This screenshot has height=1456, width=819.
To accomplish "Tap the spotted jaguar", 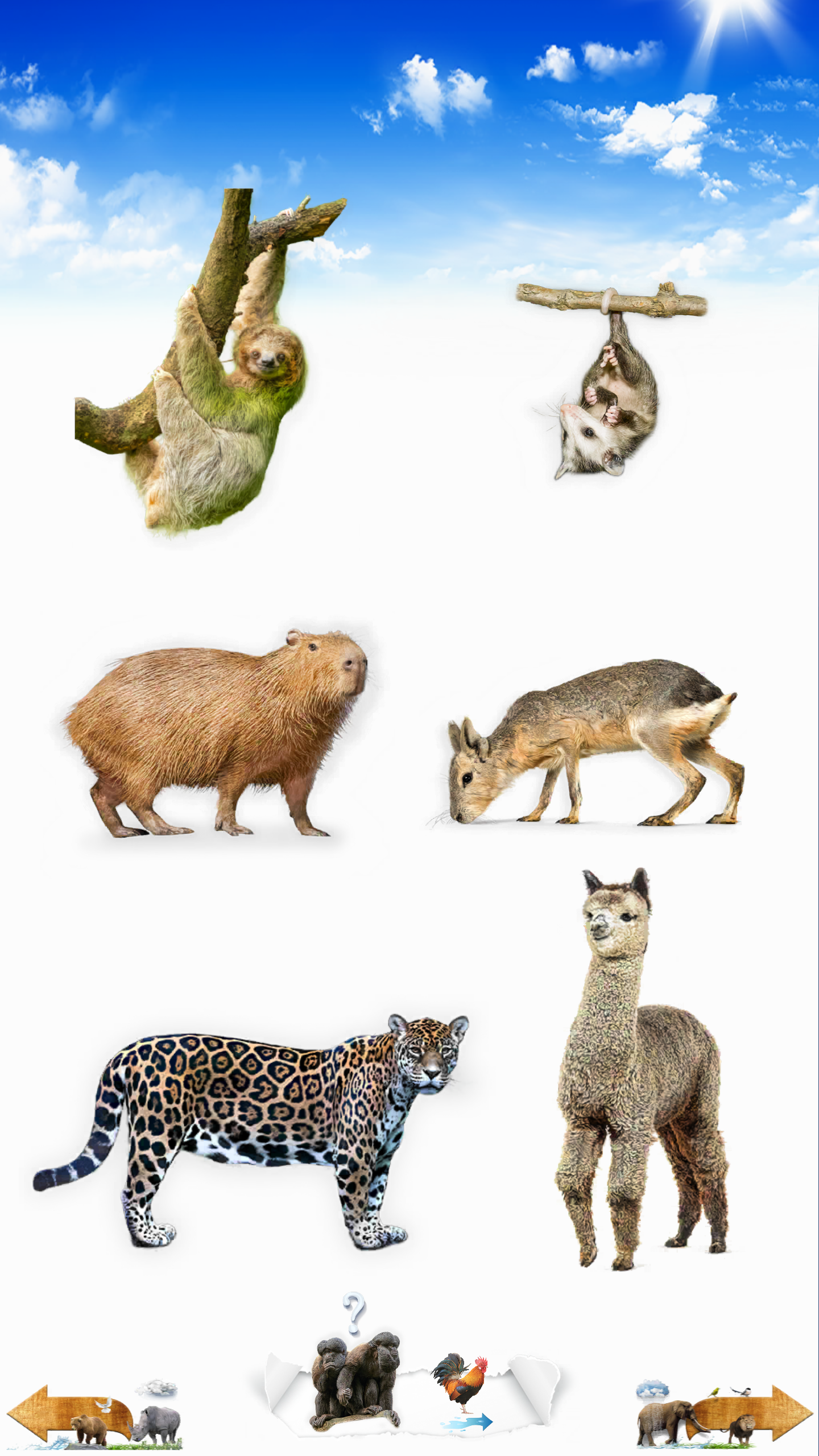I will coord(250,1132).
